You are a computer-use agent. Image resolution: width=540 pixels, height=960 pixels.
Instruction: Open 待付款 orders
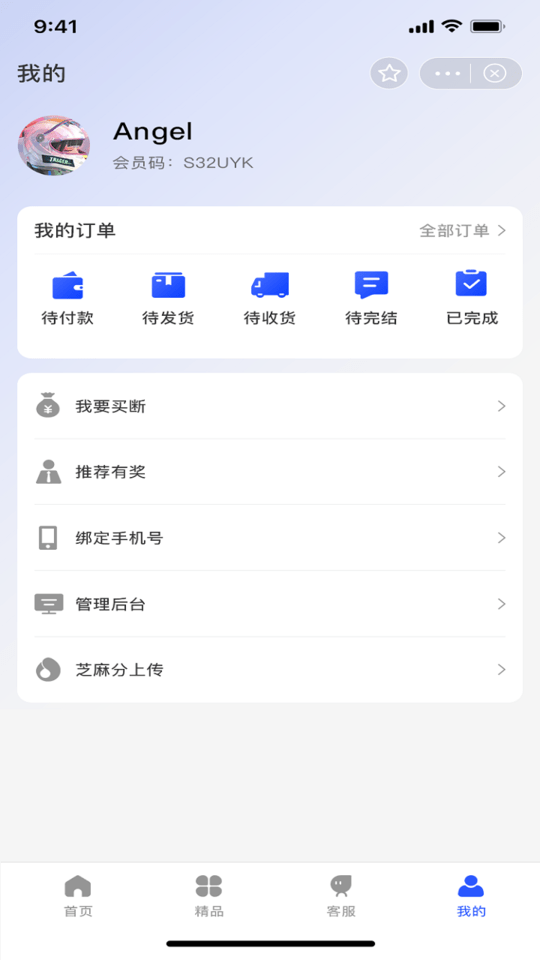[x=67, y=298]
